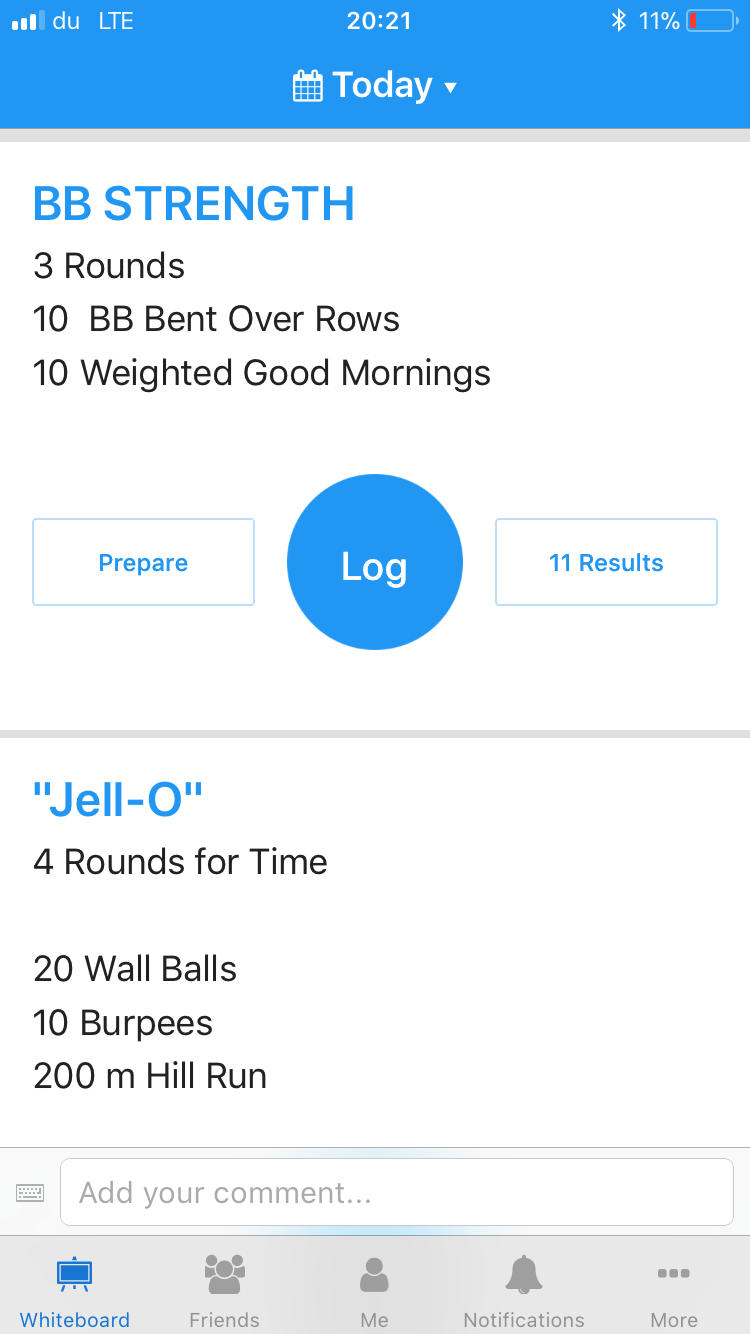The width and height of the screenshot is (750, 1334).
Task: Tap the Add your comment field
Action: pos(397,1192)
